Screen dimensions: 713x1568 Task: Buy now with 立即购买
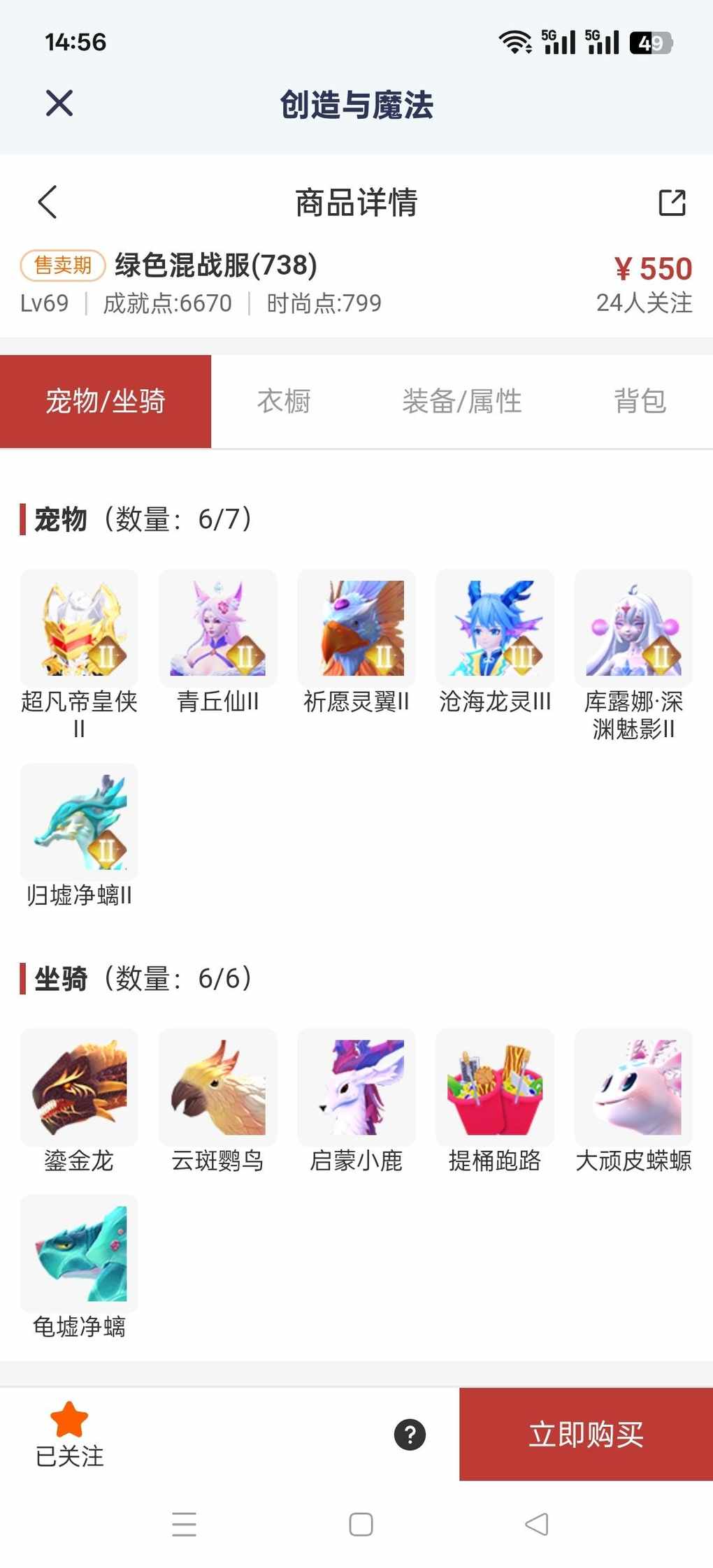pos(586,1434)
